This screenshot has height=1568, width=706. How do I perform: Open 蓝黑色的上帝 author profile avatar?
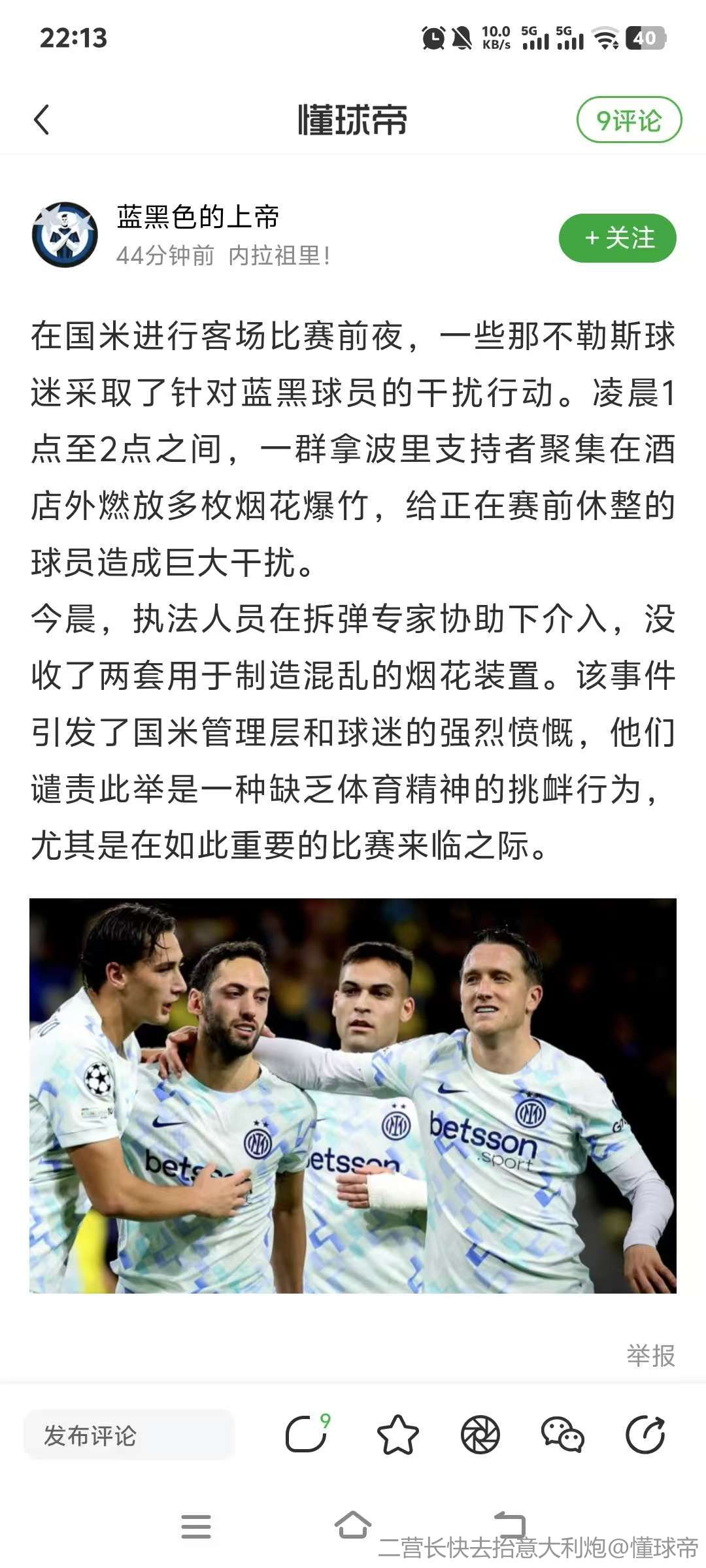tap(64, 235)
